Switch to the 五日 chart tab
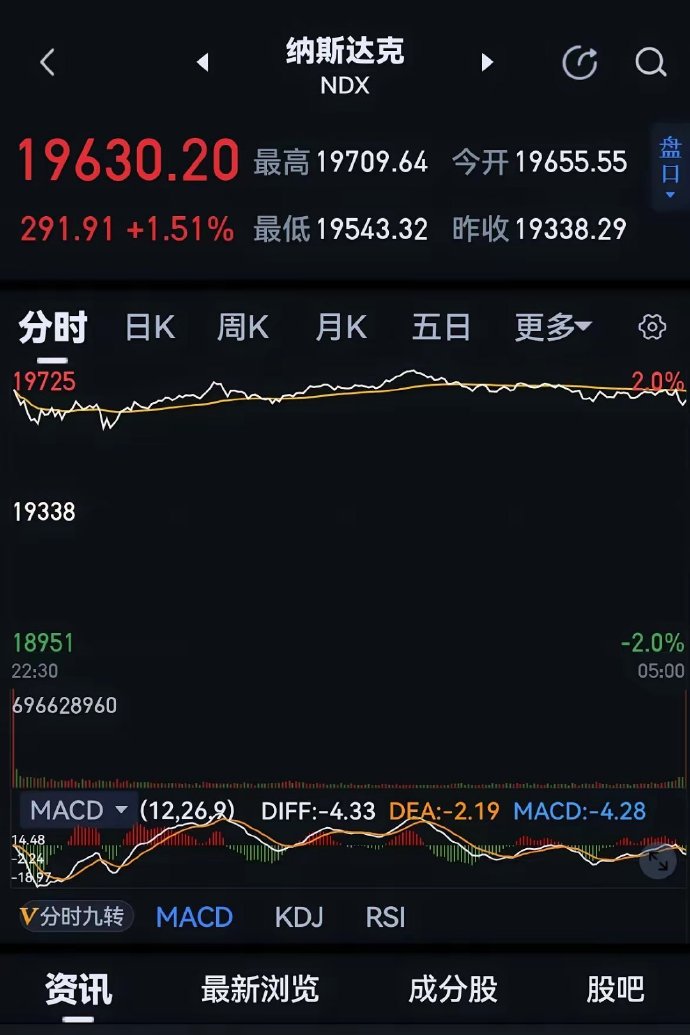Image resolution: width=690 pixels, height=1035 pixels. (441, 328)
